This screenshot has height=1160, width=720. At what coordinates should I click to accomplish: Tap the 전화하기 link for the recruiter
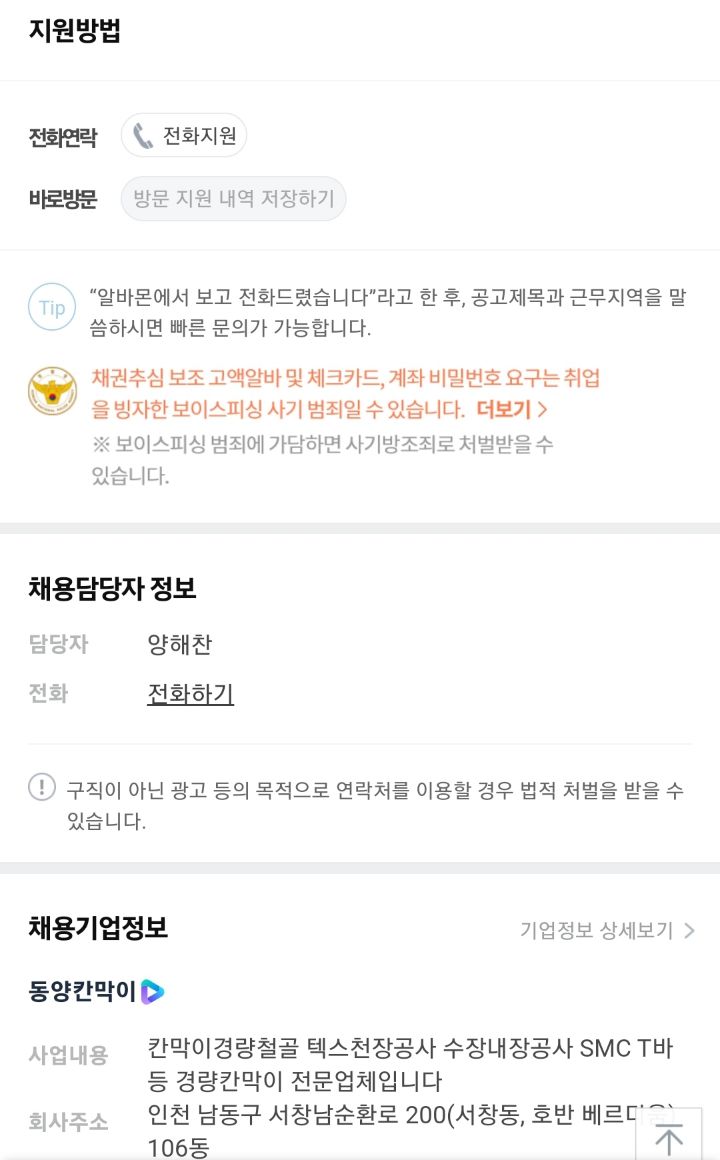(190, 693)
